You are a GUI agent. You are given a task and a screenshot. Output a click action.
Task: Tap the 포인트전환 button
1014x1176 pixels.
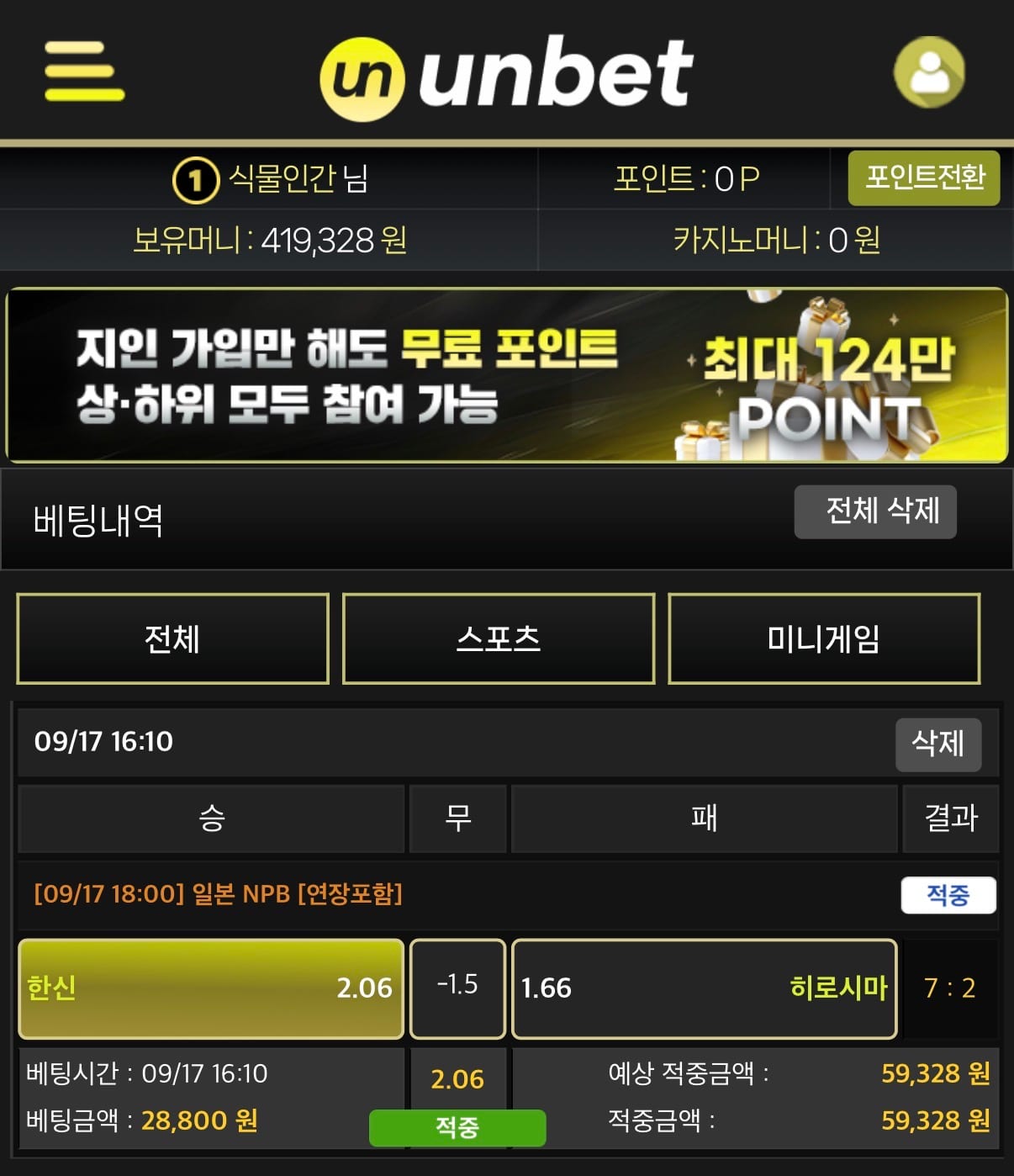[x=924, y=178]
